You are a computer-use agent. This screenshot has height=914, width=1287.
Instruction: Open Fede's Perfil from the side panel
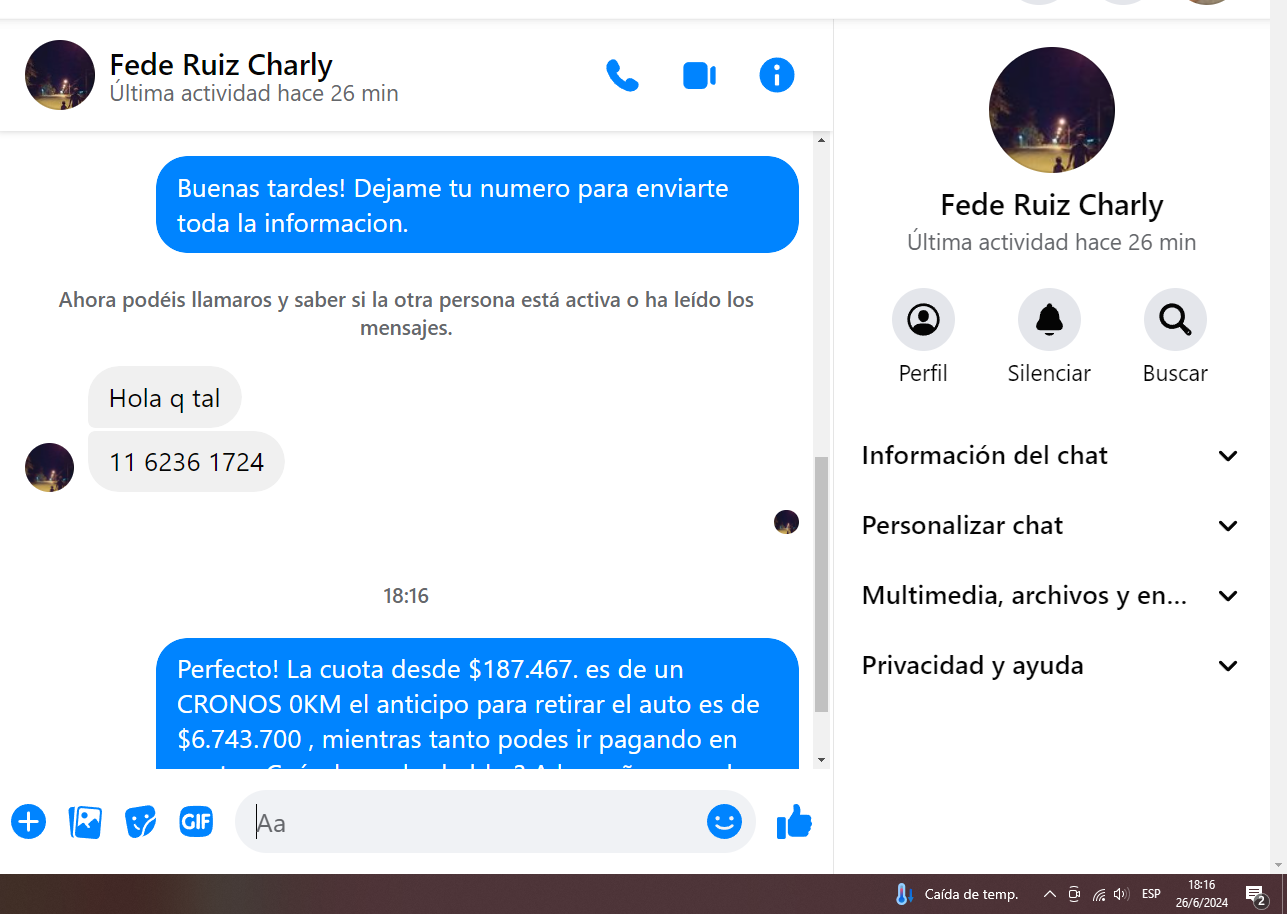(923, 320)
